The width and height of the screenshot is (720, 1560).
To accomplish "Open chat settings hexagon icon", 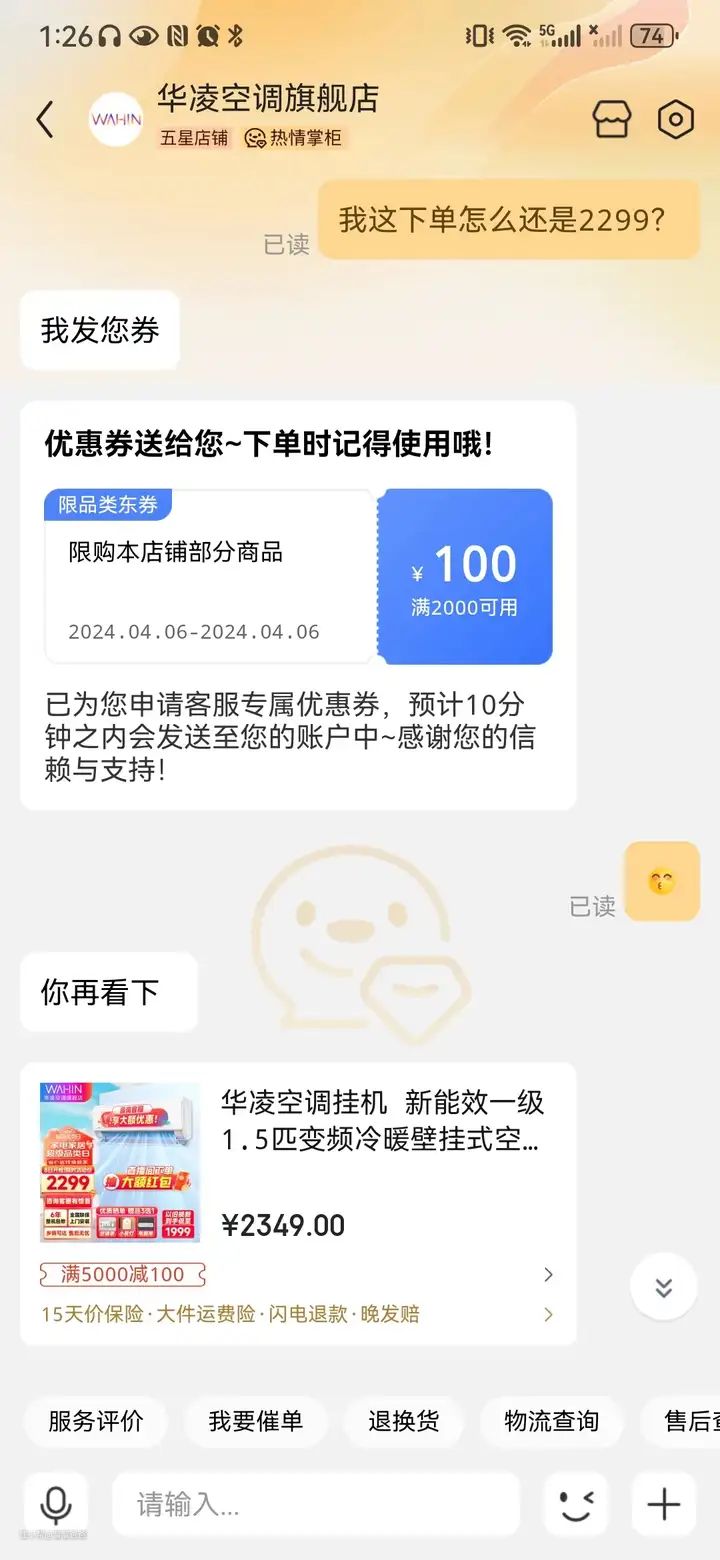I will (x=676, y=120).
